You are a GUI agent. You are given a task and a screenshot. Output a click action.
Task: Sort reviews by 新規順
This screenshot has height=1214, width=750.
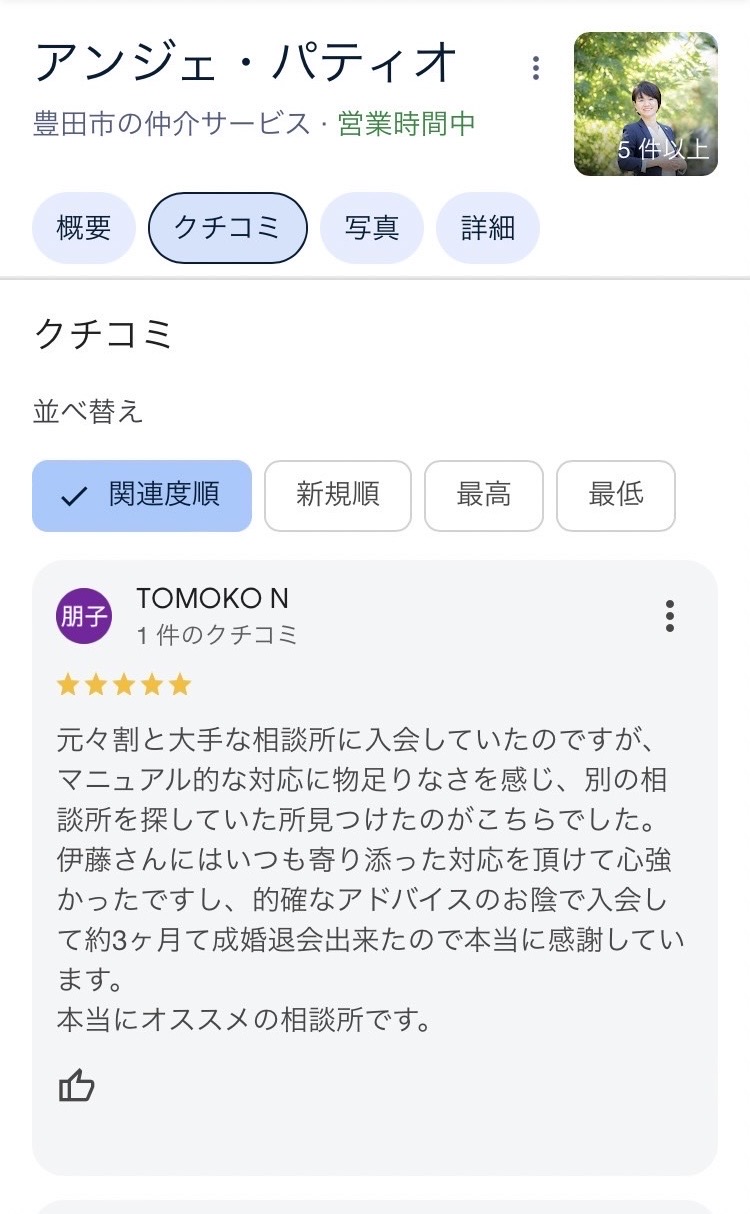[x=337, y=495]
